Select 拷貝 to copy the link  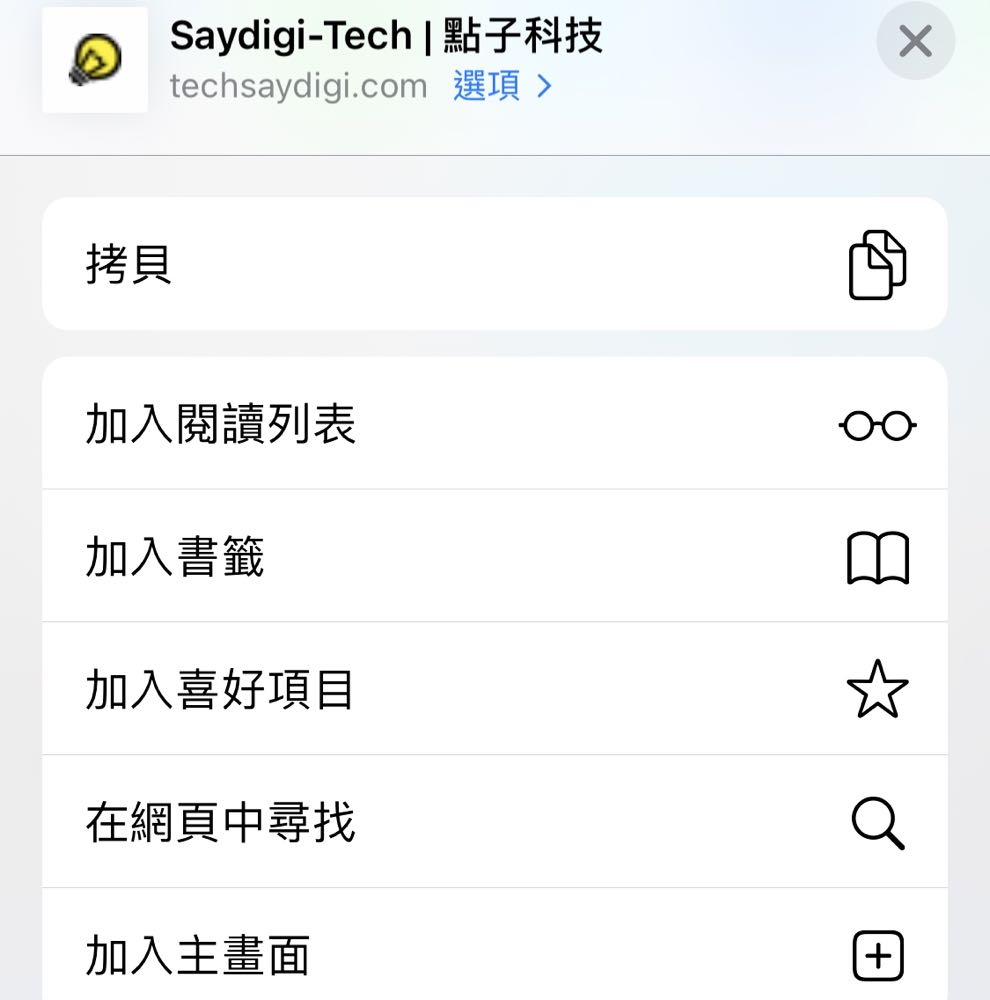[x=494, y=264]
